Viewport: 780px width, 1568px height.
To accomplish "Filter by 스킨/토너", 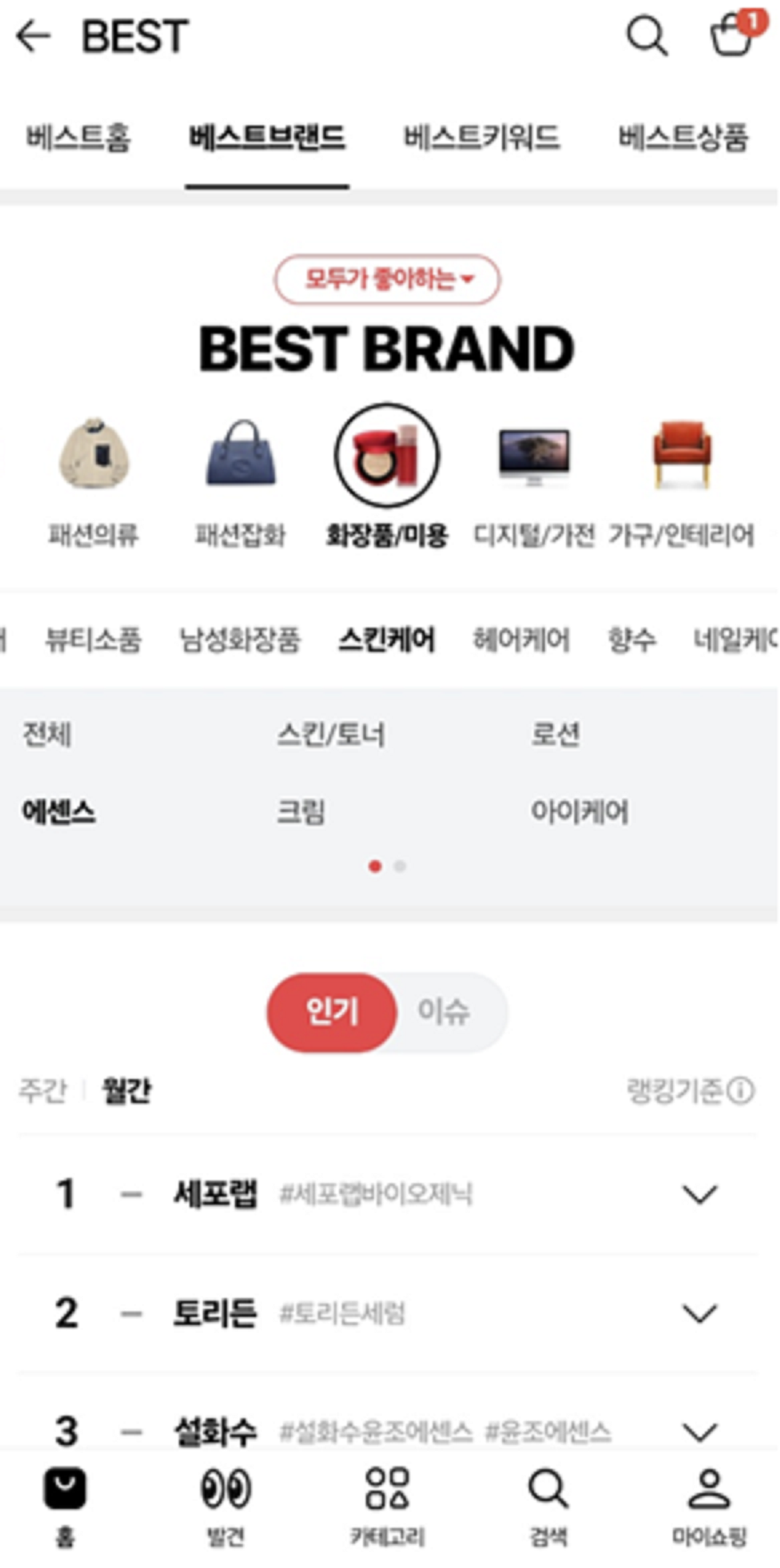I will click(x=330, y=735).
